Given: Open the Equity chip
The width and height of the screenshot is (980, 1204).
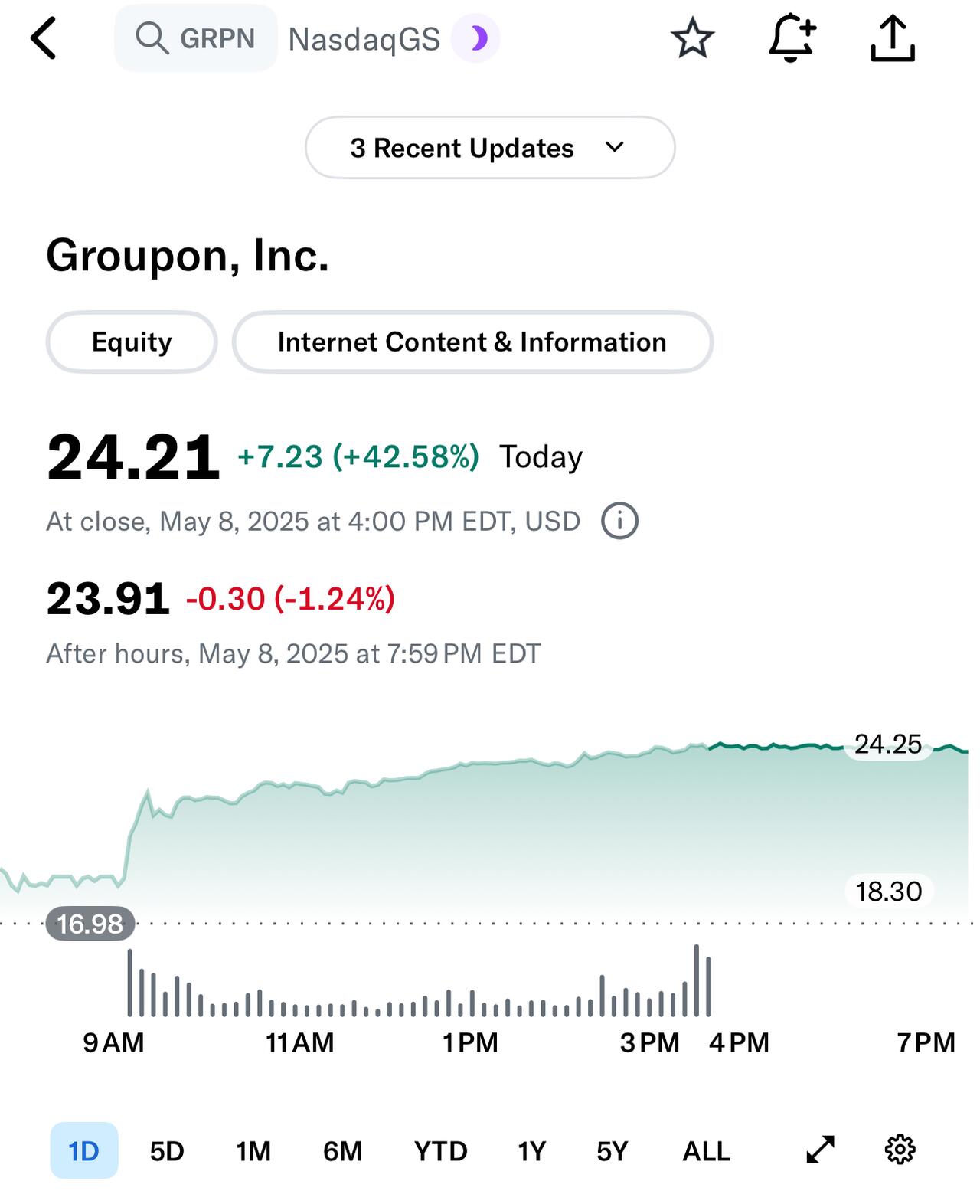Looking at the screenshot, I should 132,342.
